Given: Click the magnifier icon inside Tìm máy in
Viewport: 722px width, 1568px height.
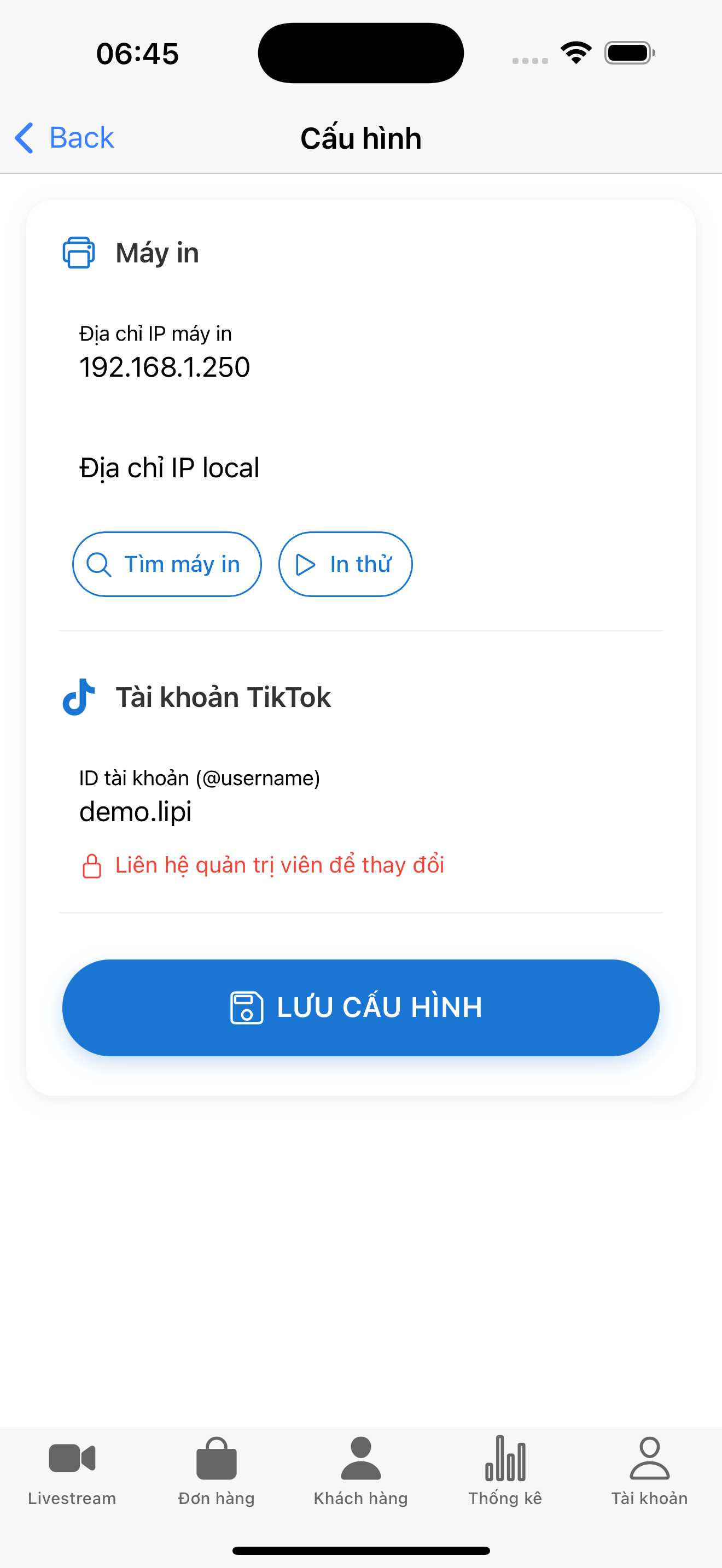Looking at the screenshot, I should [x=99, y=564].
